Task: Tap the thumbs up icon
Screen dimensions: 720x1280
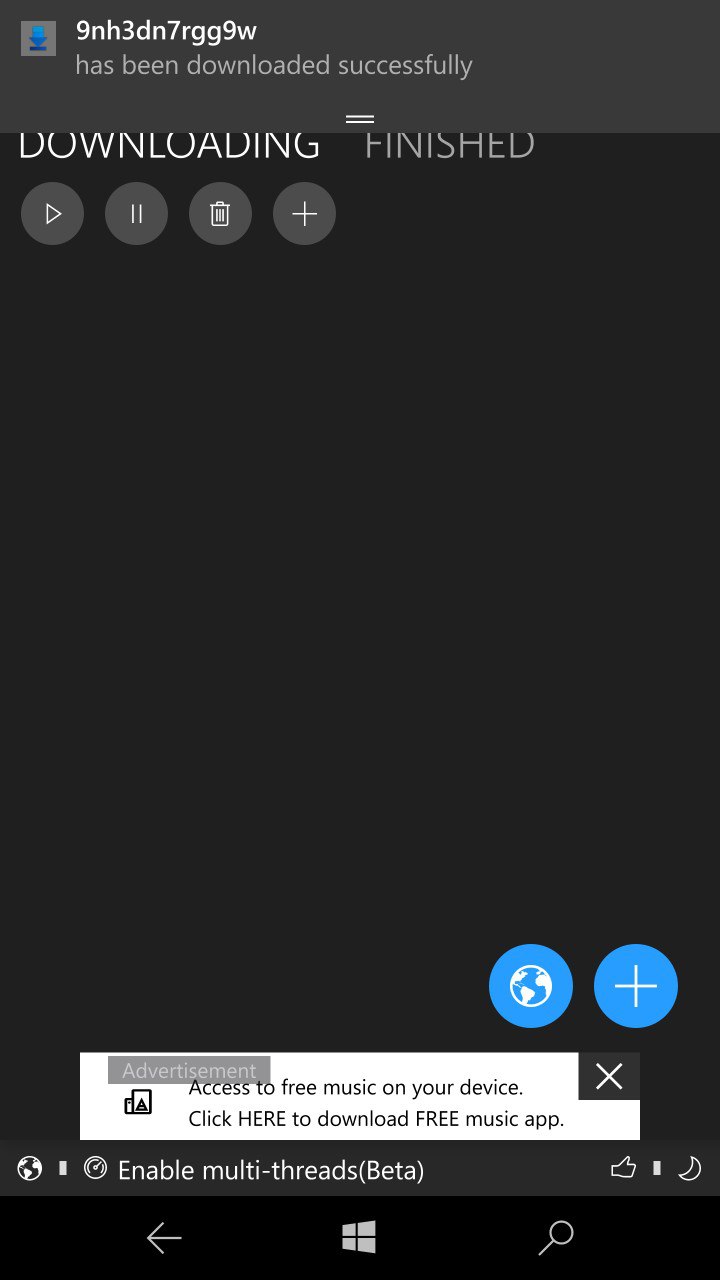Action: click(623, 1168)
